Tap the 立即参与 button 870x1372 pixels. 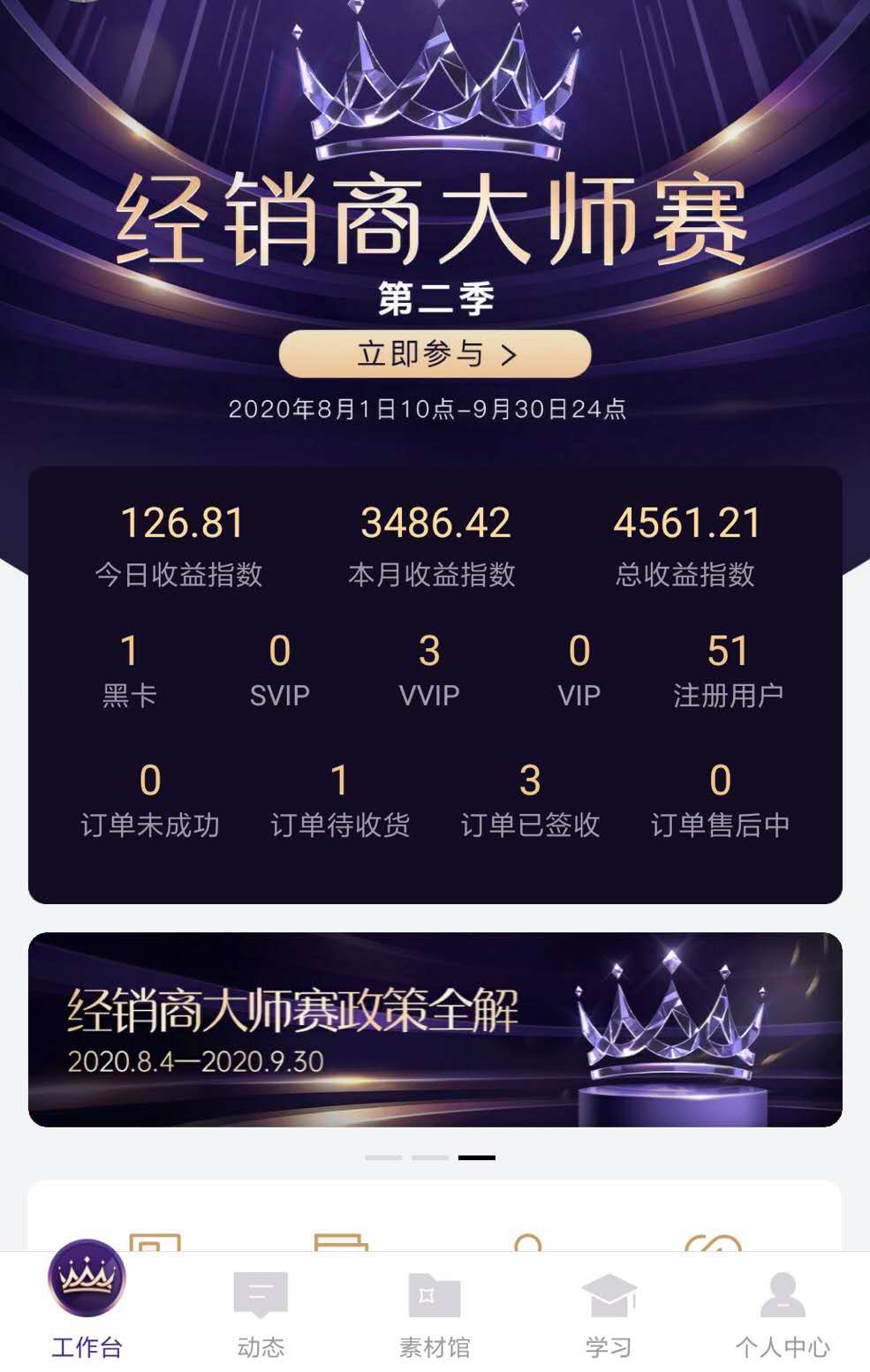coord(435,354)
